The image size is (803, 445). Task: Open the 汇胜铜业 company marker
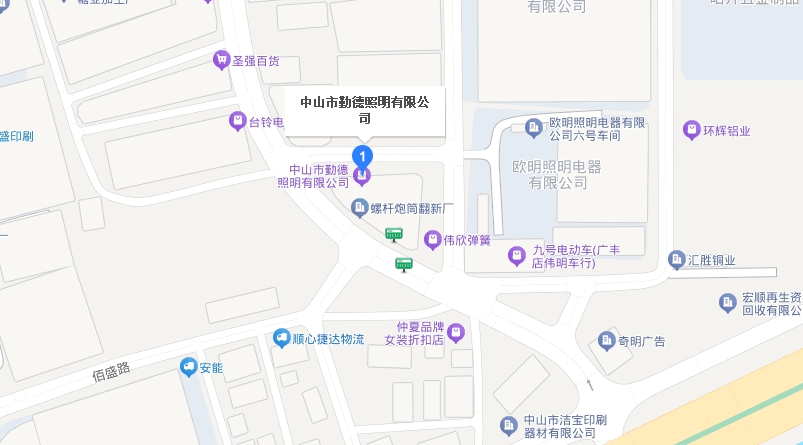[x=678, y=260]
